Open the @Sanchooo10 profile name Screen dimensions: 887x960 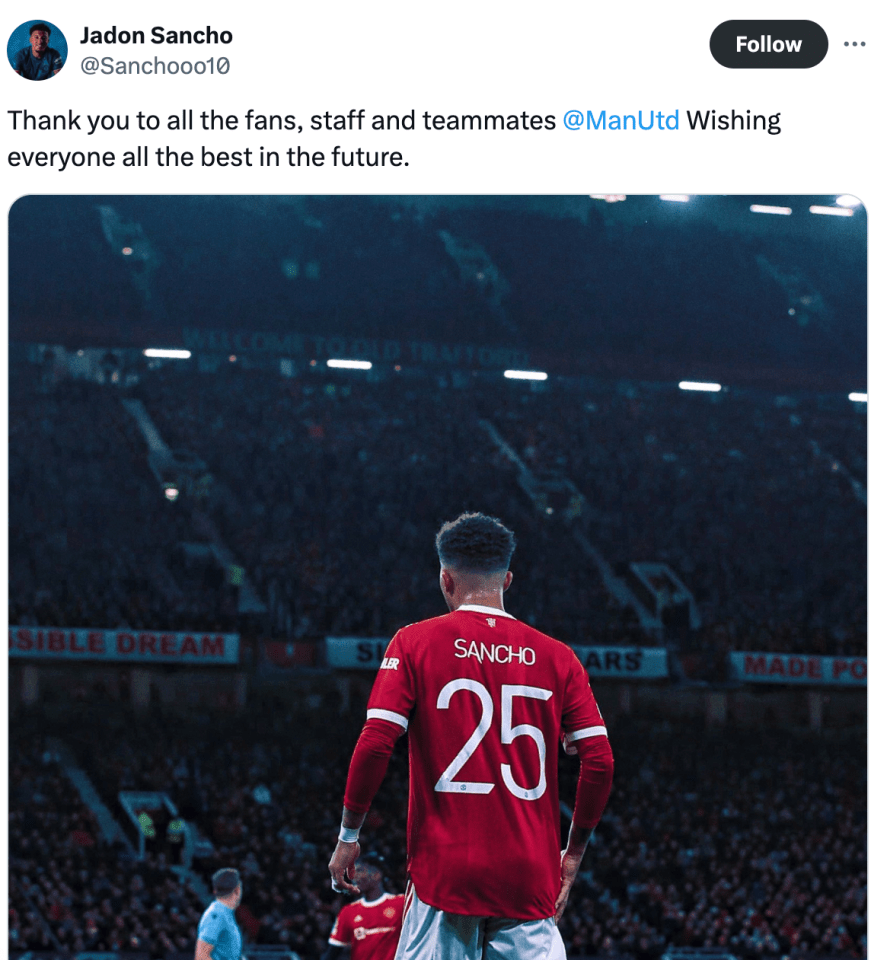point(155,66)
